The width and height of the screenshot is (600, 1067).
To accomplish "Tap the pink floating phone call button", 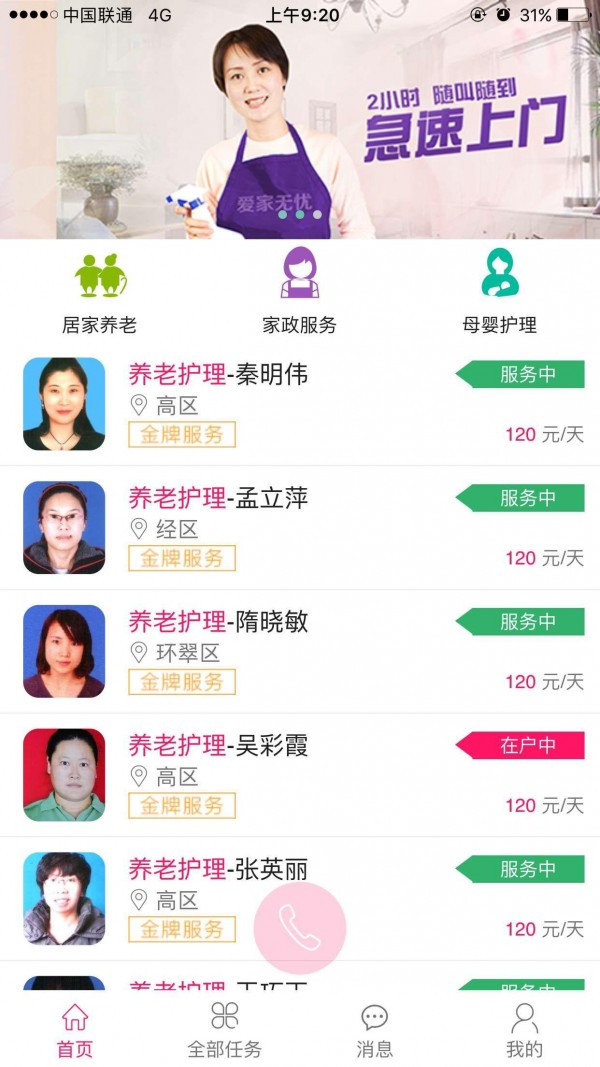I will pyautogui.click(x=300, y=928).
